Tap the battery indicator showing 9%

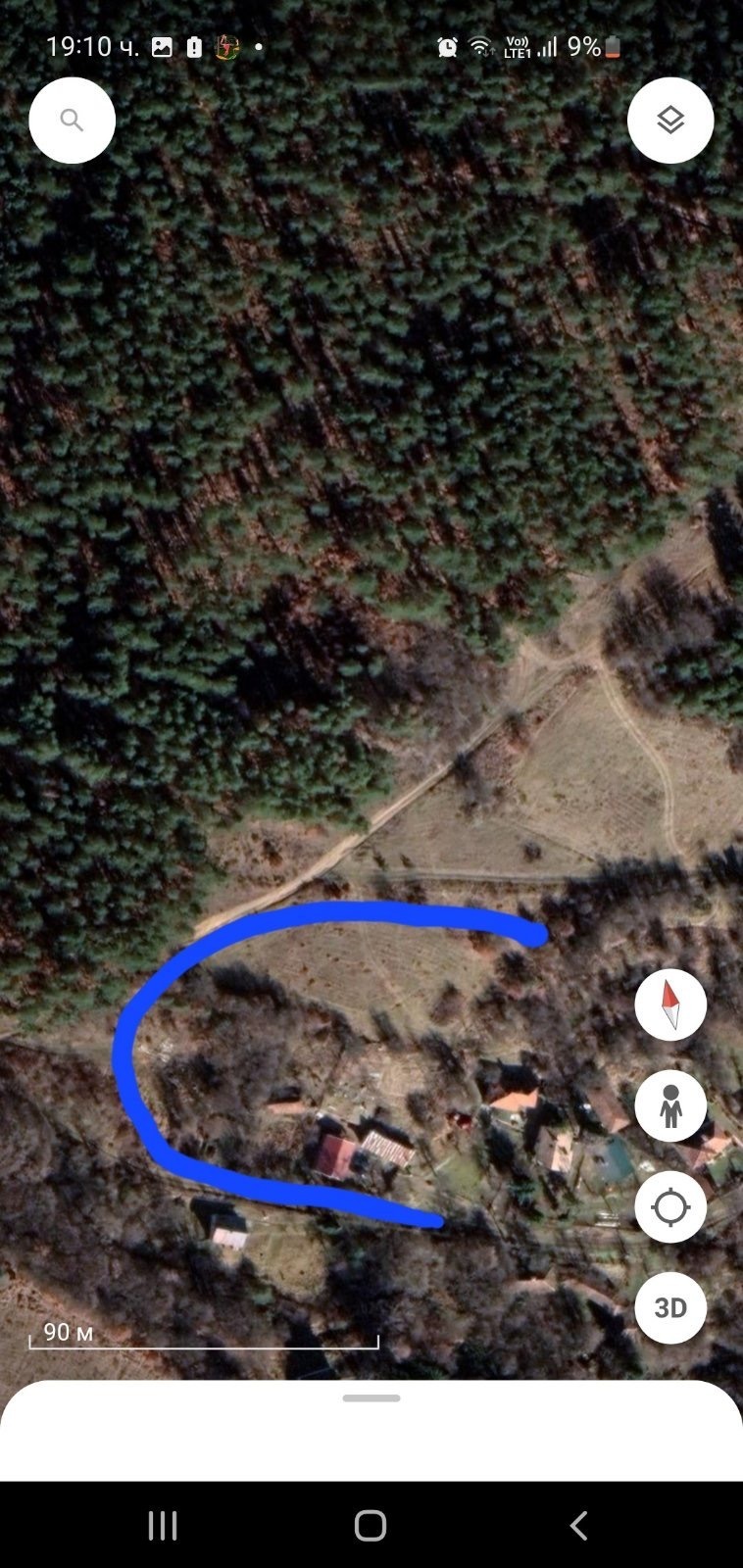(x=592, y=46)
